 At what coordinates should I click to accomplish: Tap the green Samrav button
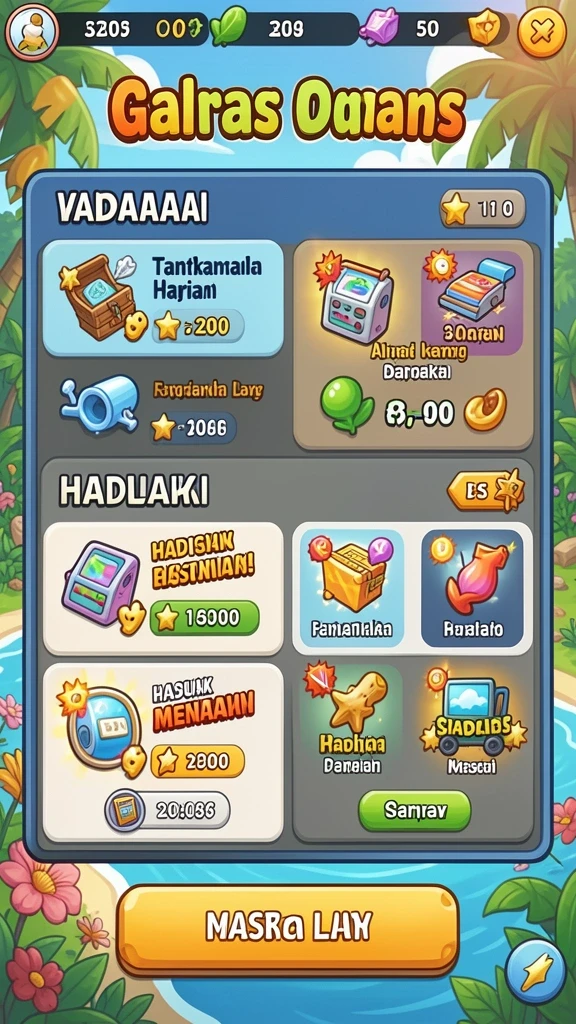(415, 810)
